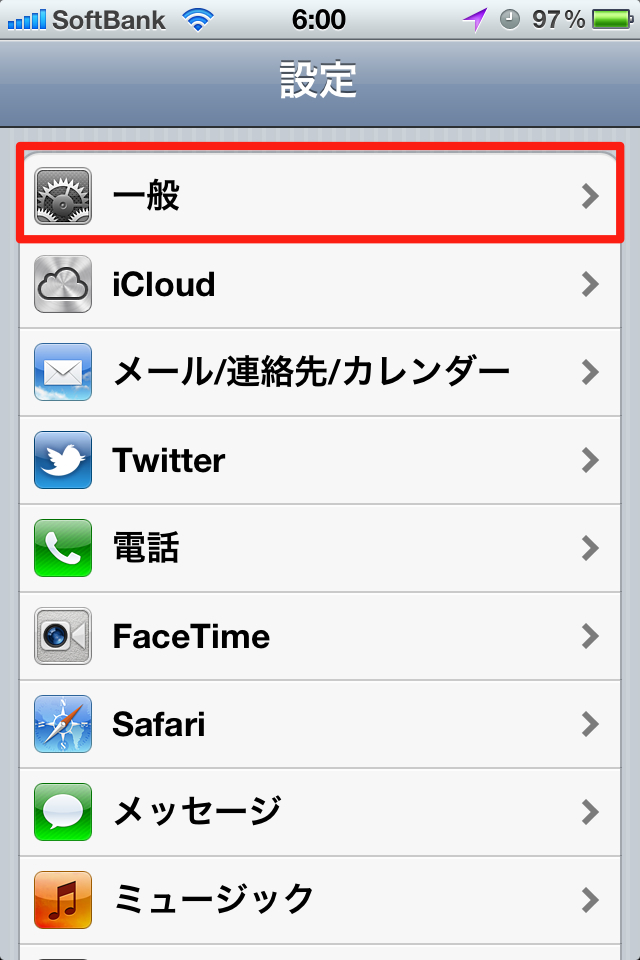Open iCloud settings
The width and height of the screenshot is (640, 960).
320,284
